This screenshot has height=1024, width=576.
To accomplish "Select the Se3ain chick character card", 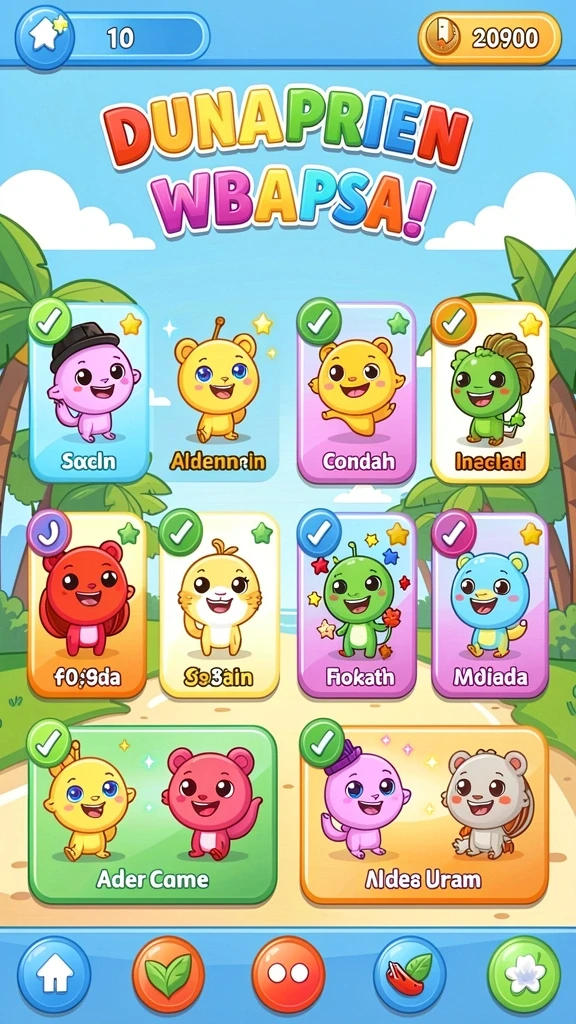I will tap(219, 605).
